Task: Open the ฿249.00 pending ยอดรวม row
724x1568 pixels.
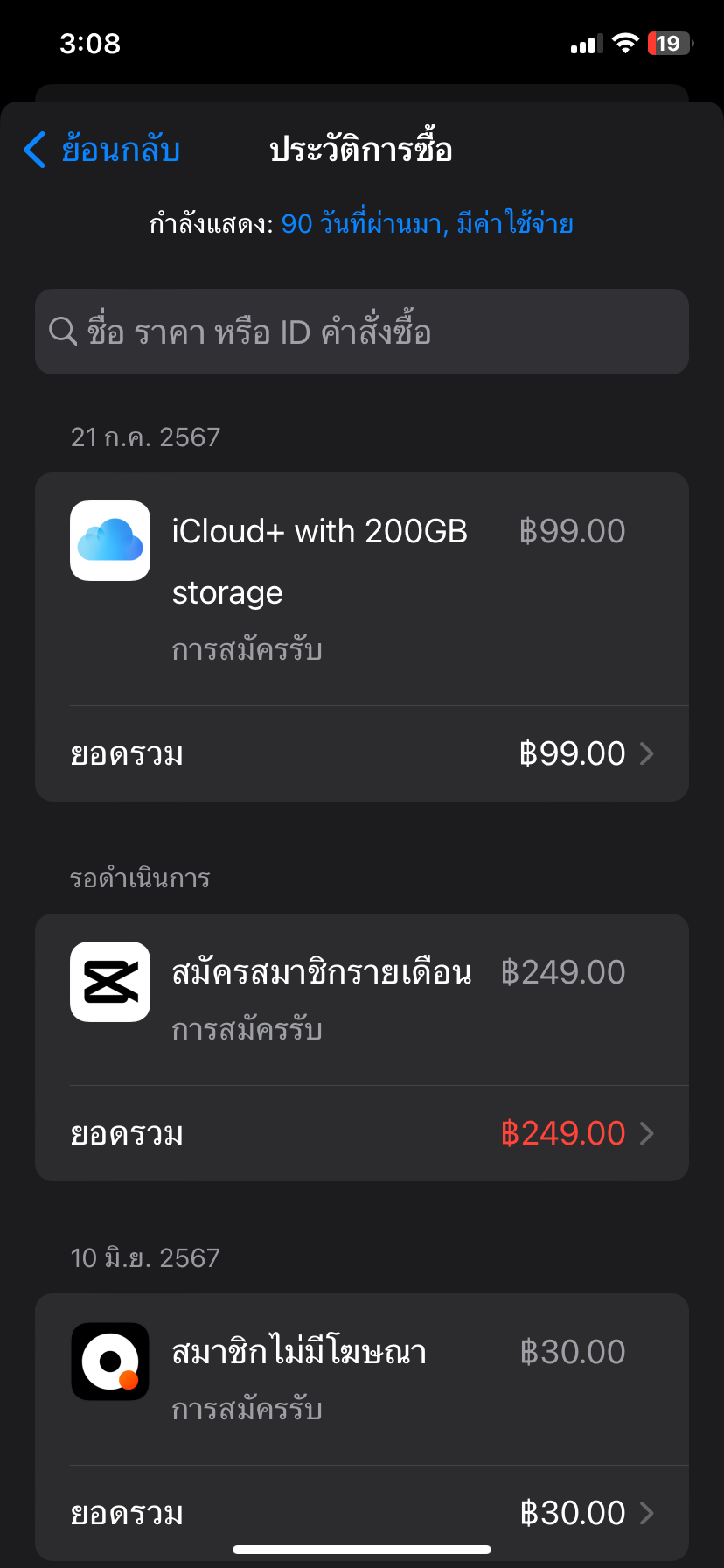Action: (362, 1133)
